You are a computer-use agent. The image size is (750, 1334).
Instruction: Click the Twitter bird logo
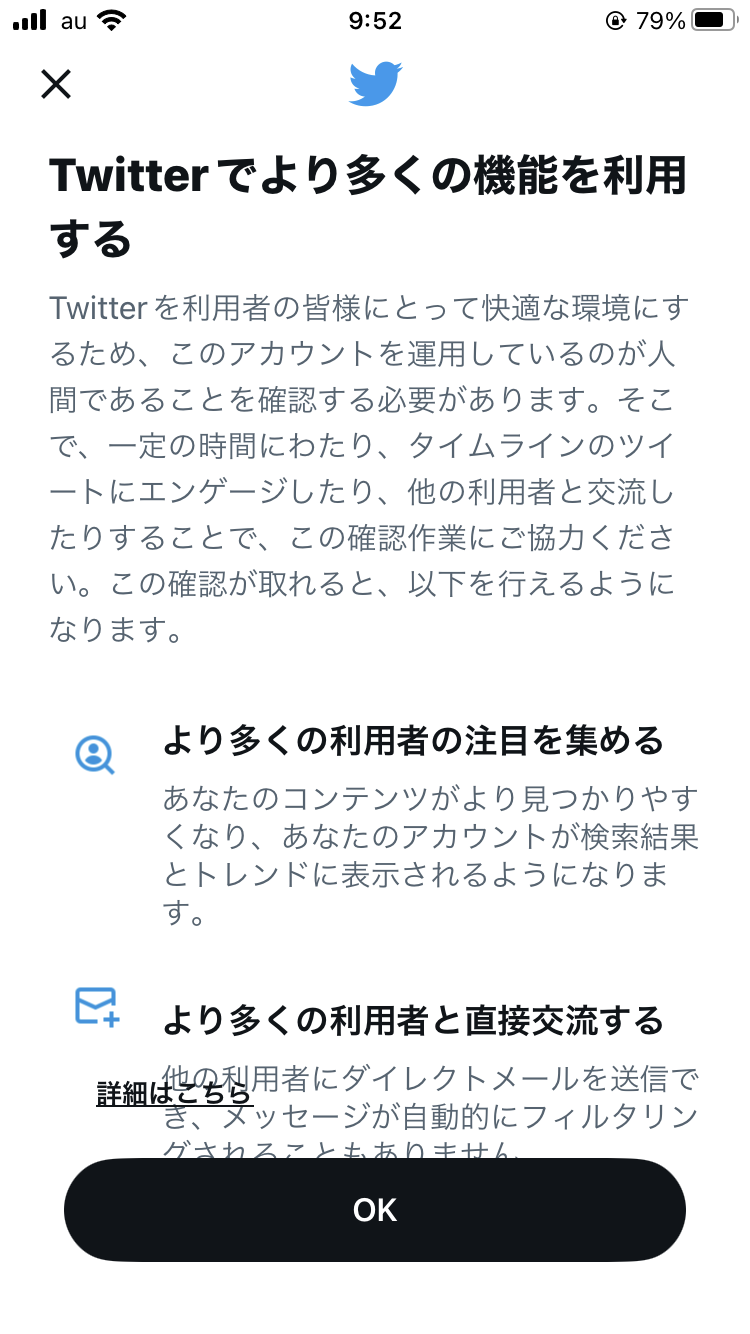[x=374, y=85]
